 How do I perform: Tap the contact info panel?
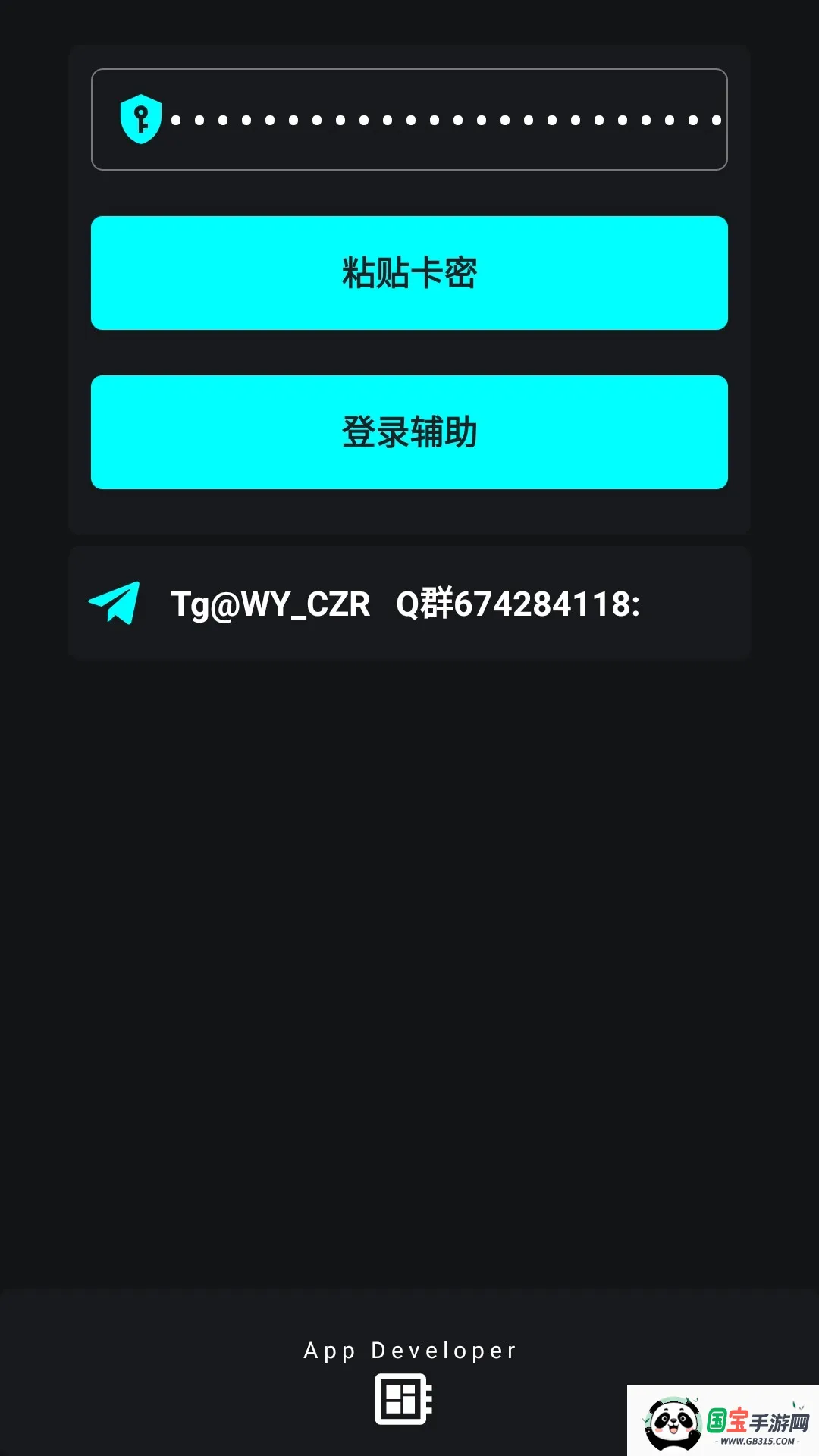pos(409,601)
